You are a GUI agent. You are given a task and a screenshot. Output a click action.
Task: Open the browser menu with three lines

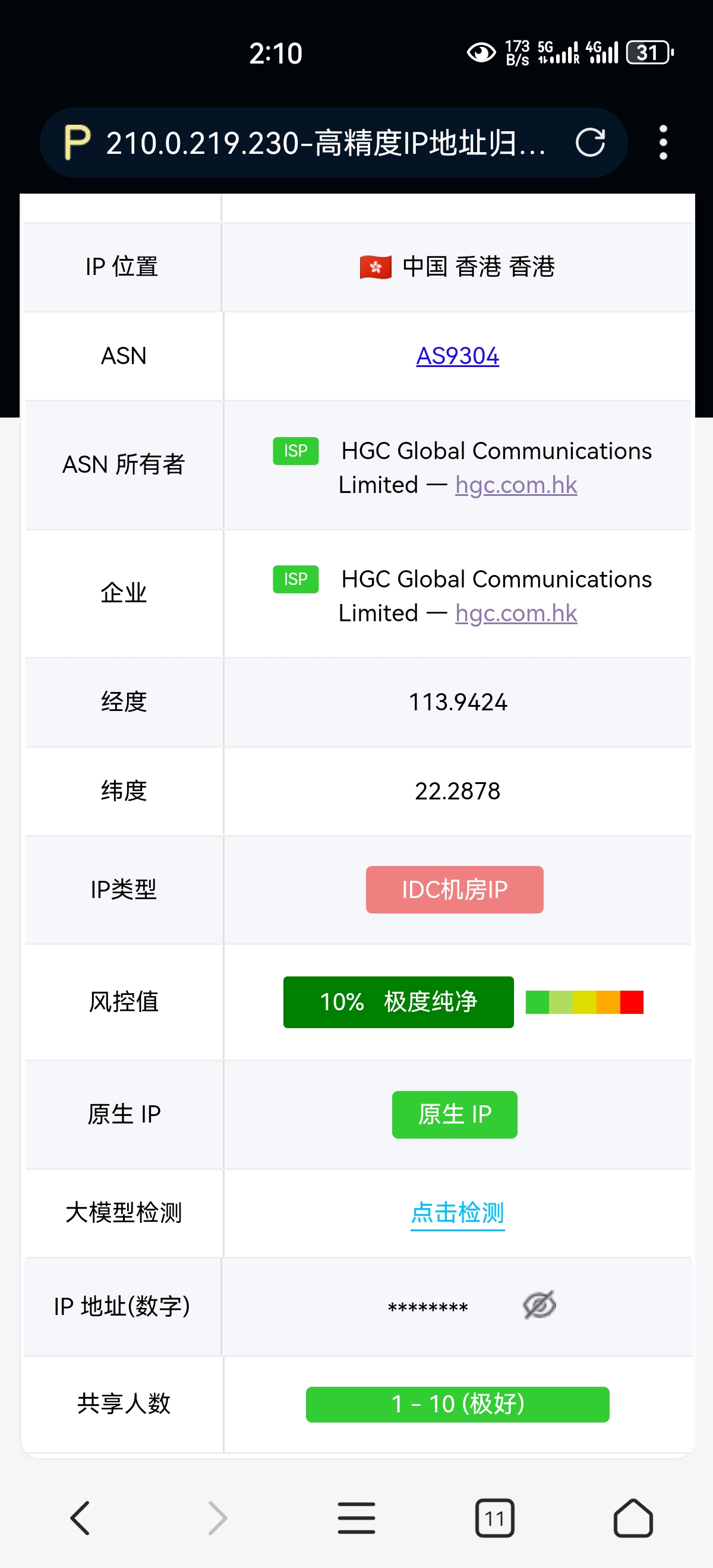(x=356, y=1518)
